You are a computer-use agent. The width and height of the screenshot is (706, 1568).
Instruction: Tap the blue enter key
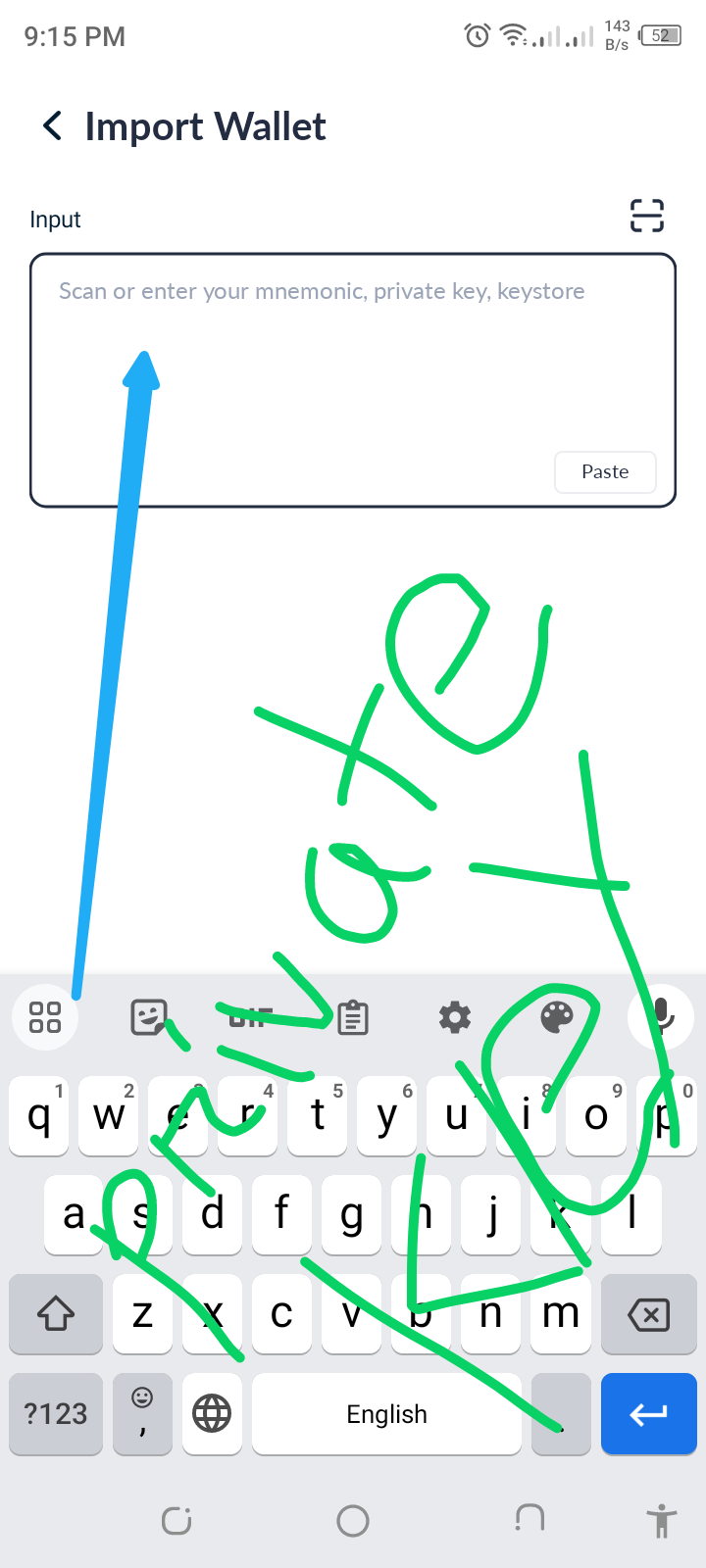pyautogui.click(x=648, y=1414)
